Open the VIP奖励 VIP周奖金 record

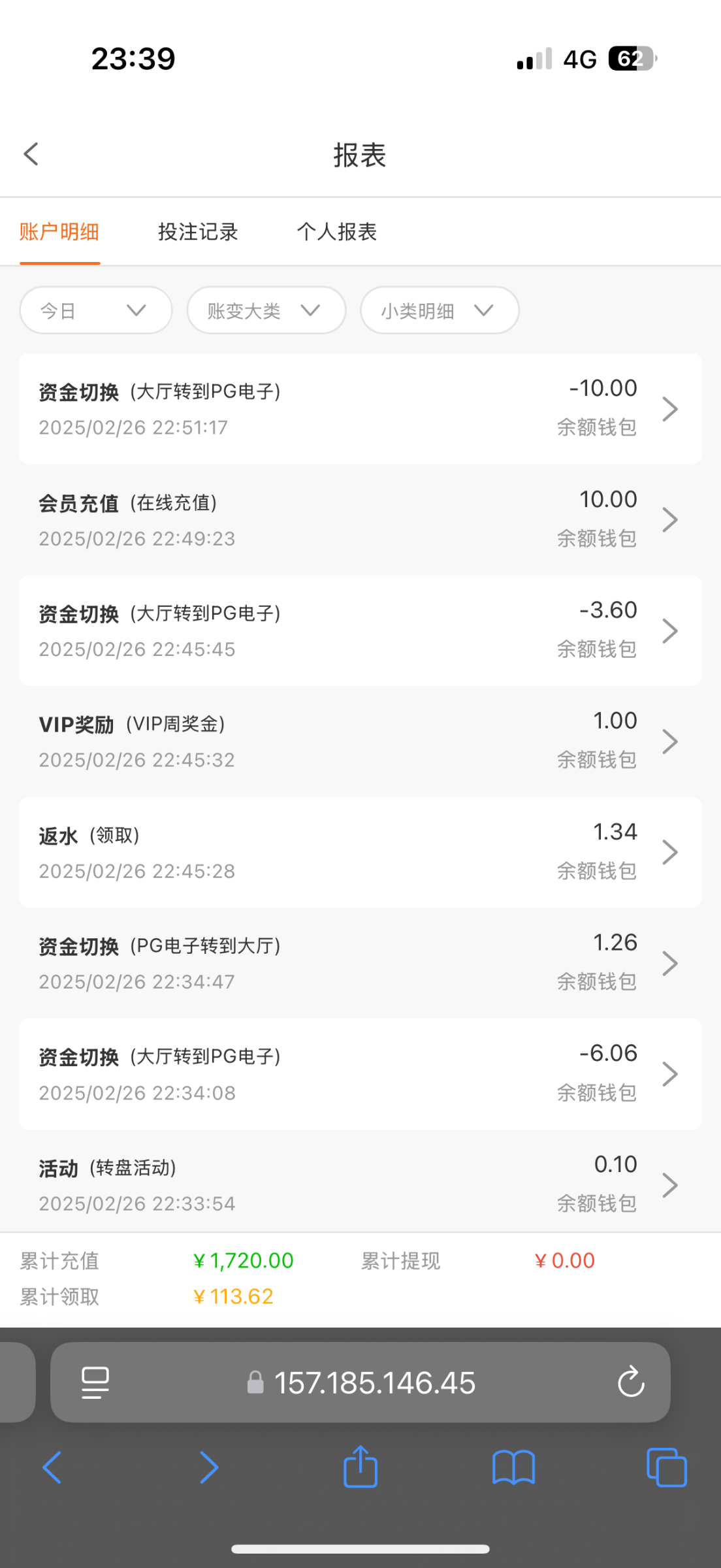pos(360,742)
